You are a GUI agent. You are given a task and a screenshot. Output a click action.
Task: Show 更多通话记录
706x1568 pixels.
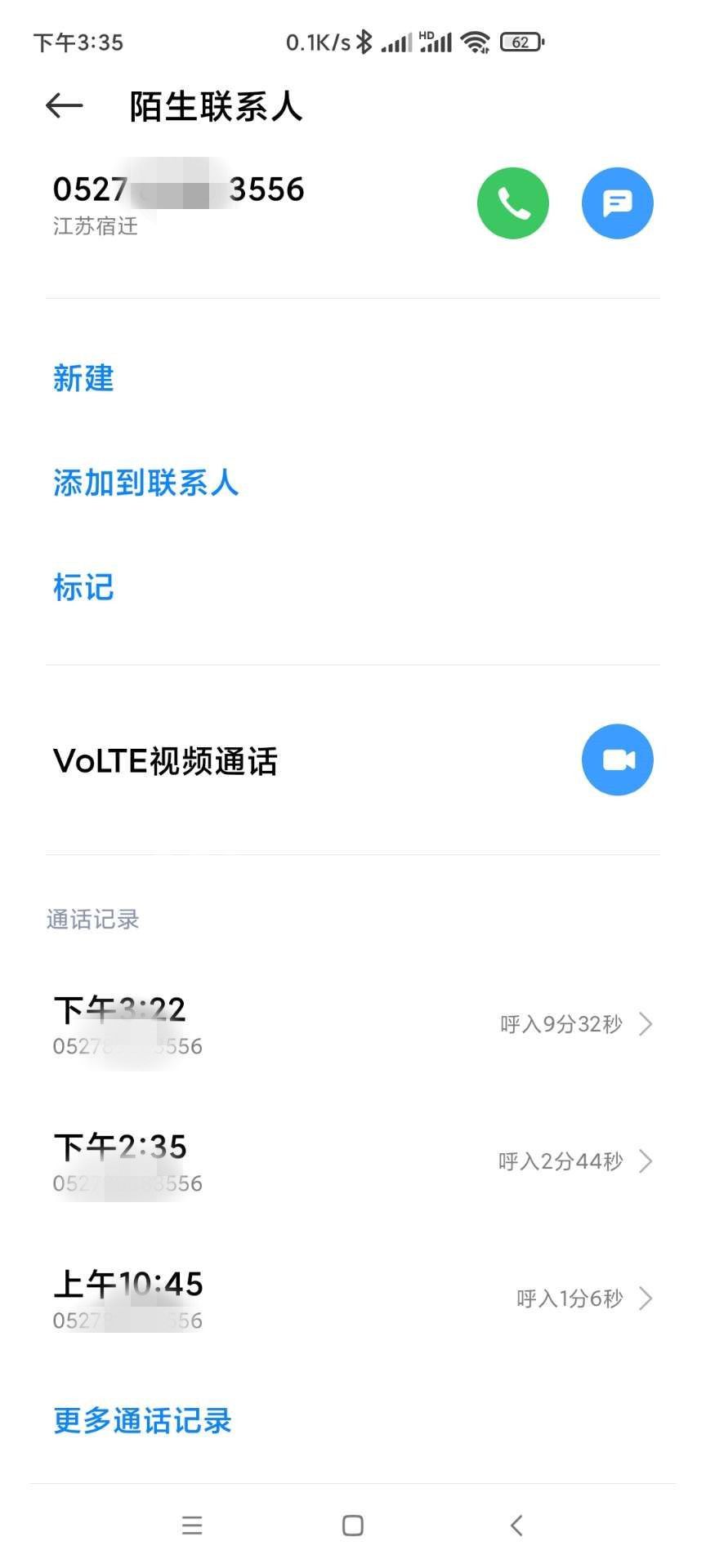tap(143, 1420)
